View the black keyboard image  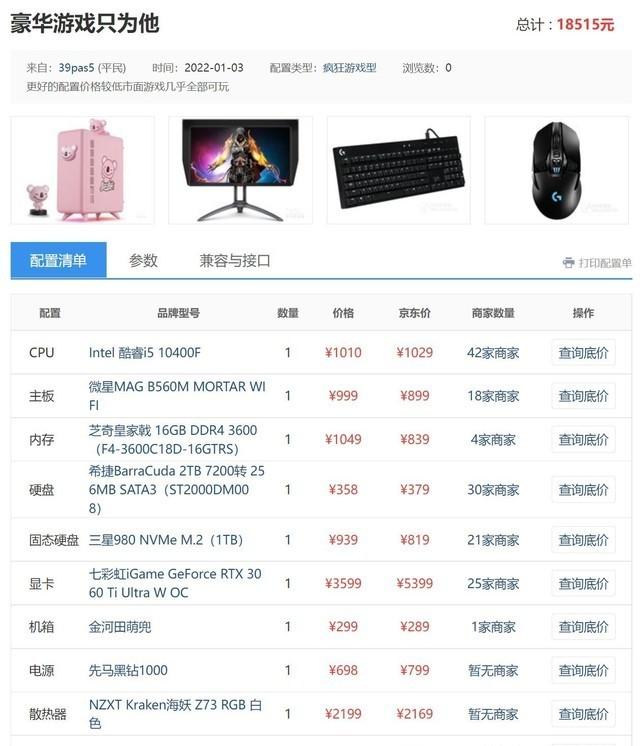click(398, 169)
